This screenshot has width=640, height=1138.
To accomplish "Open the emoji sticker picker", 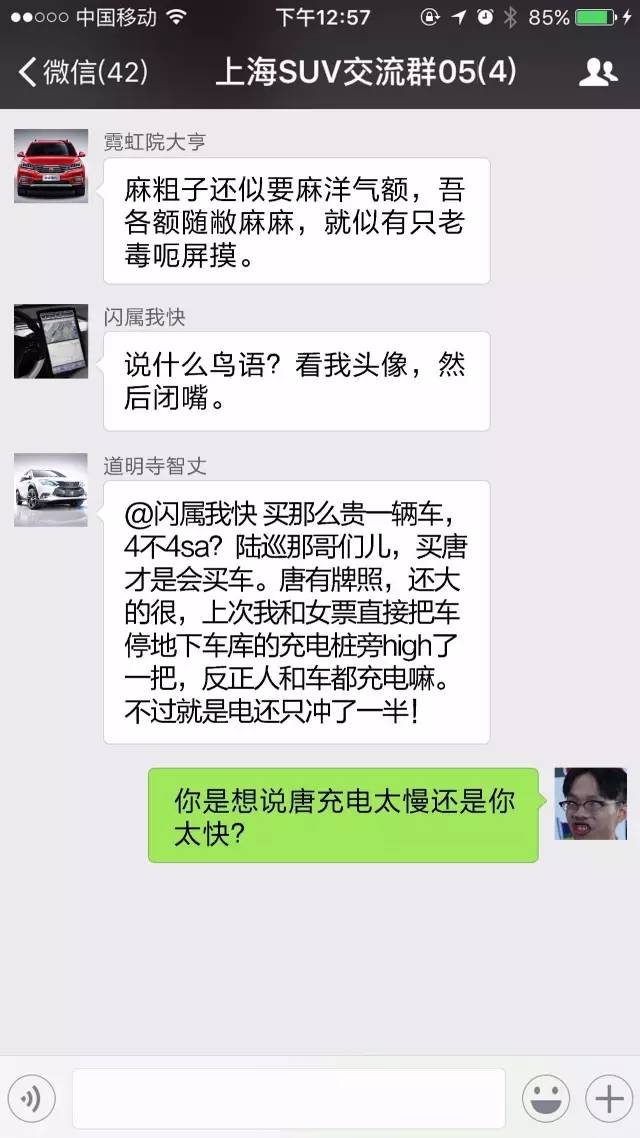I will [546, 1099].
